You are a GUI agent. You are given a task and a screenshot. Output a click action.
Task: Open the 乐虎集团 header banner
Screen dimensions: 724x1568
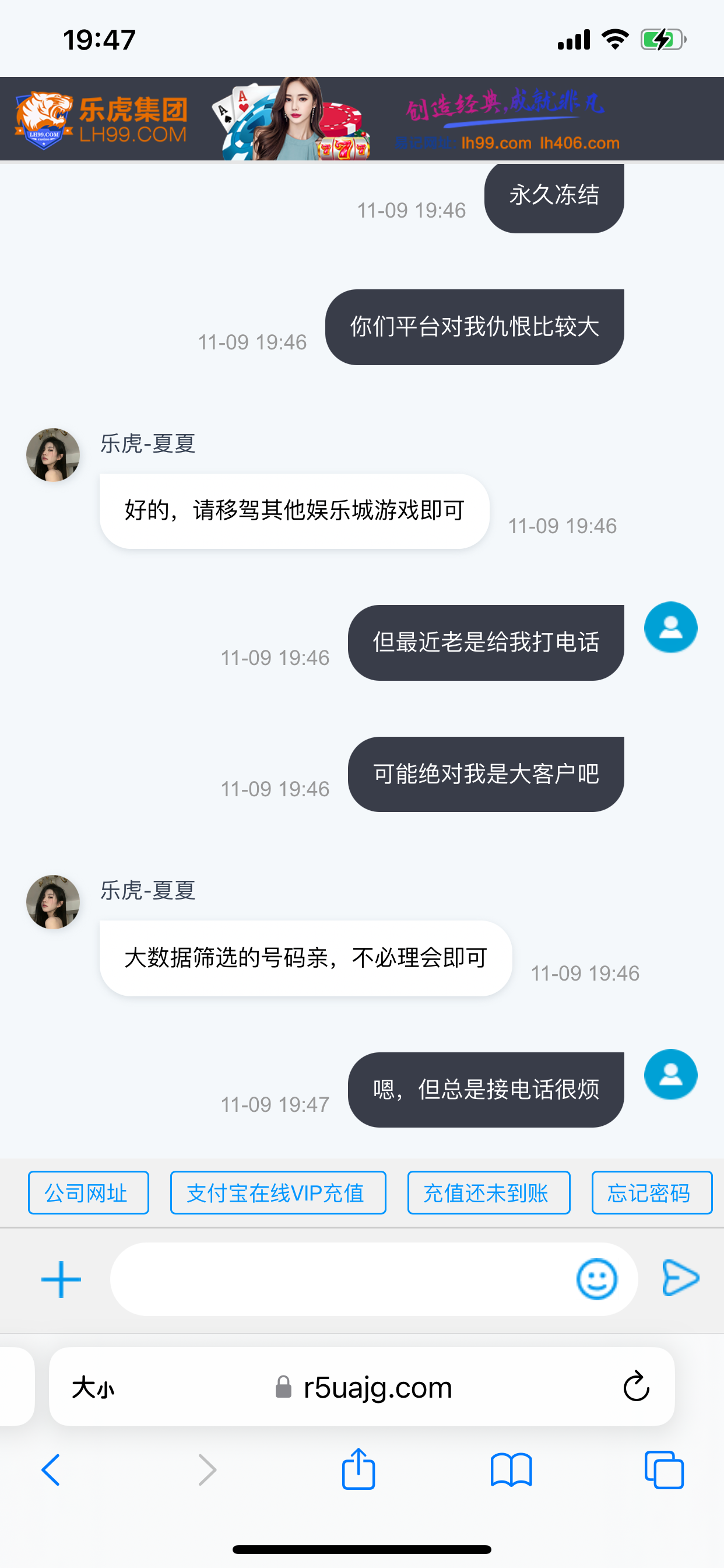click(361, 118)
